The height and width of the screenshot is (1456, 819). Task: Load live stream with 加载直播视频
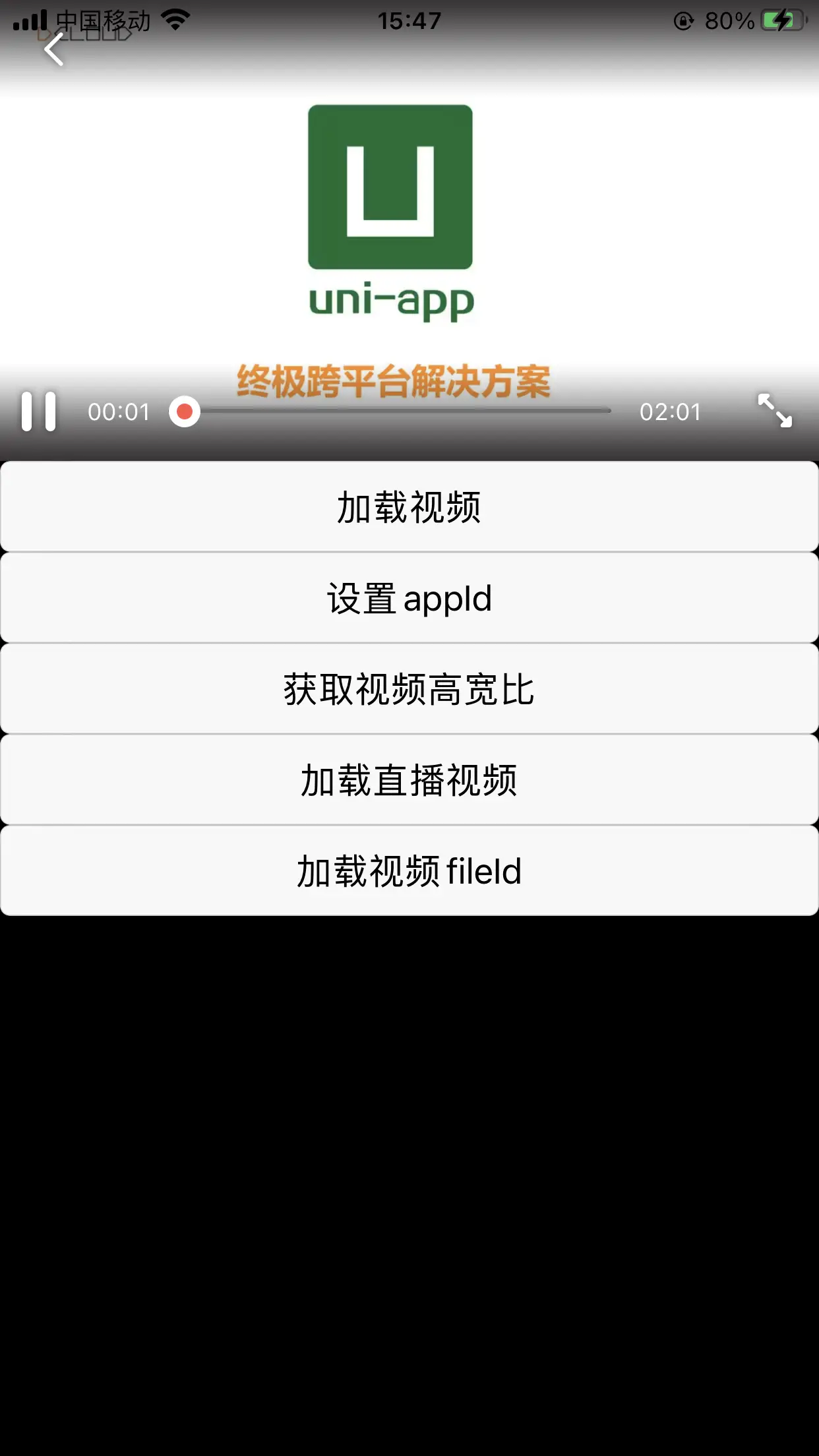pos(409,779)
